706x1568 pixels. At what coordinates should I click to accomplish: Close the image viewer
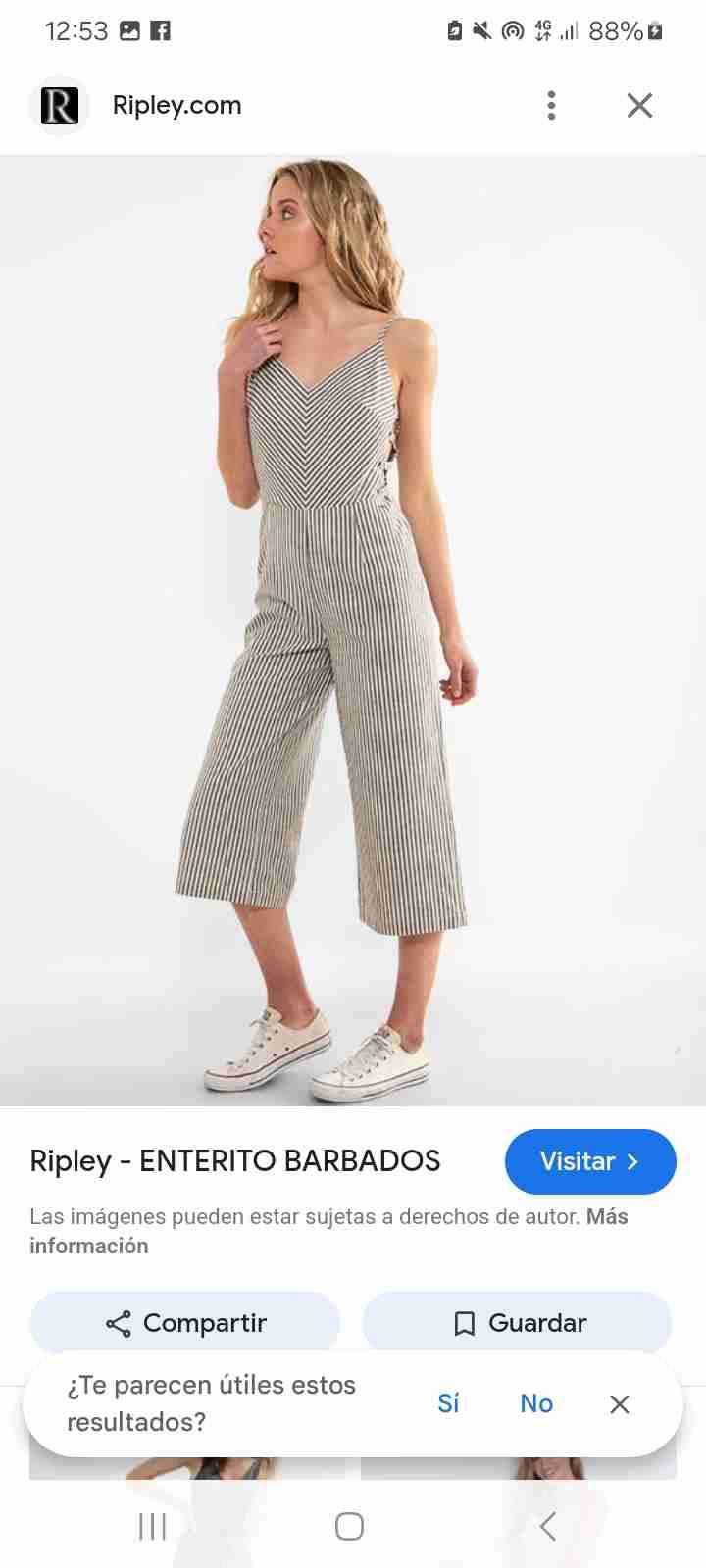639,105
